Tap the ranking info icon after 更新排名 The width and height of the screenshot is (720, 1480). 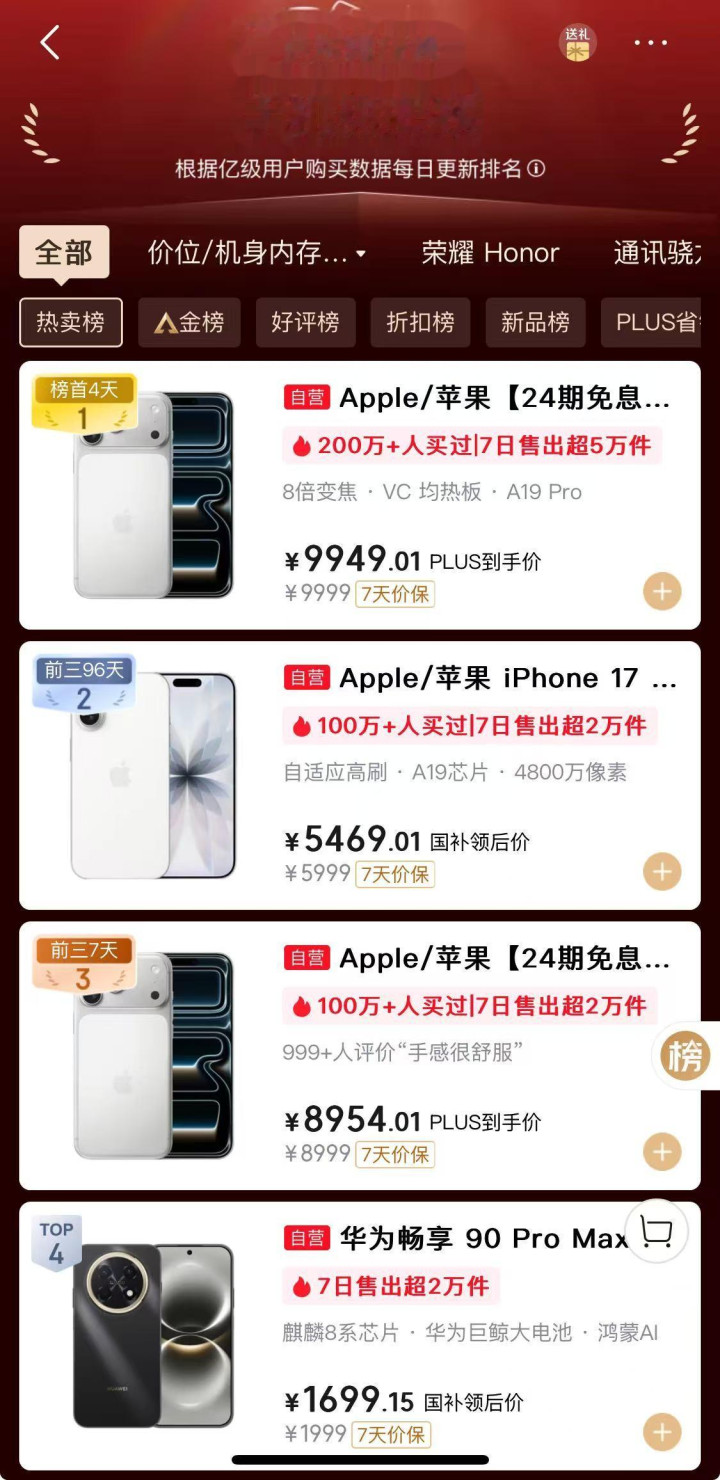coord(537,169)
